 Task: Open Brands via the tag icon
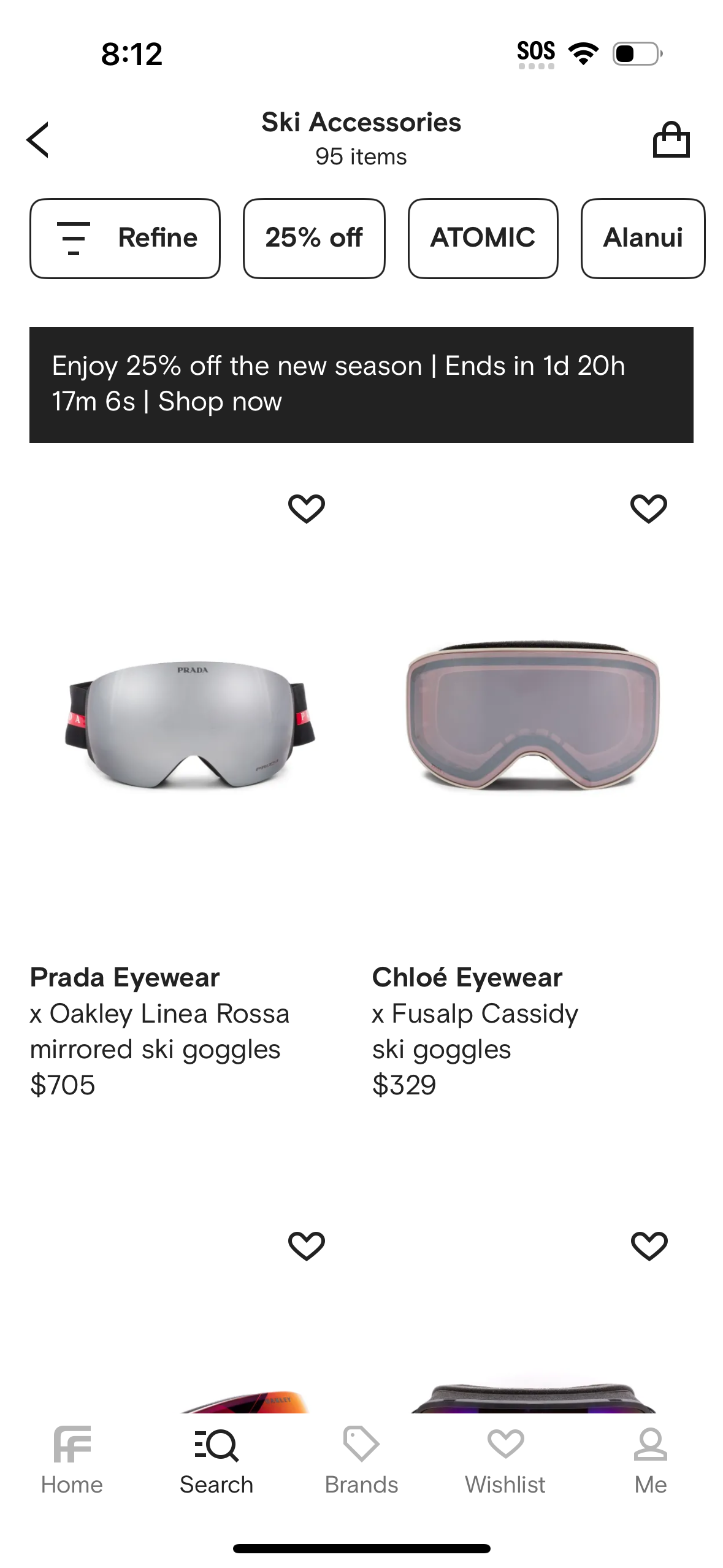[x=361, y=1443]
